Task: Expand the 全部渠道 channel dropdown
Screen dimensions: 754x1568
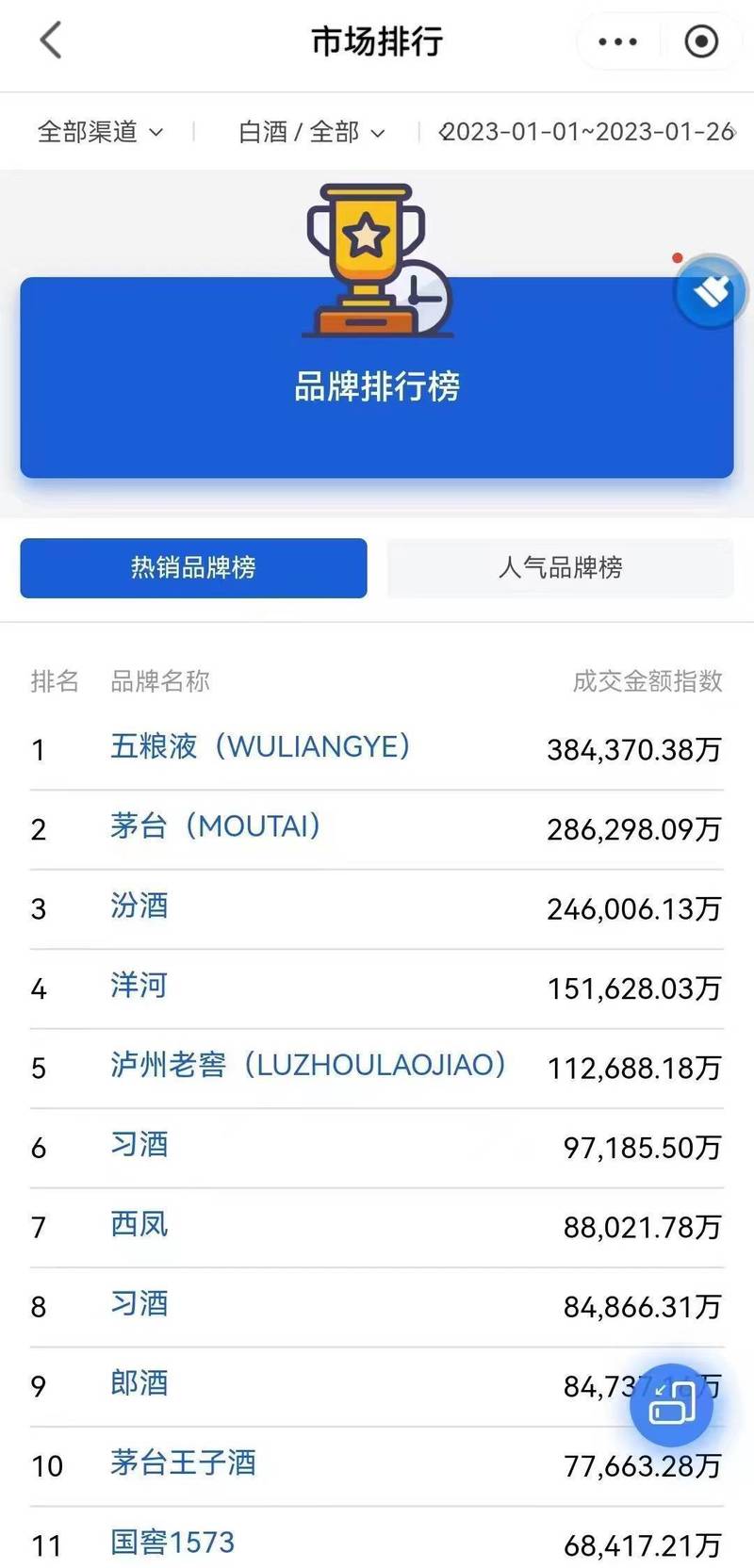Action: [x=100, y=132]
